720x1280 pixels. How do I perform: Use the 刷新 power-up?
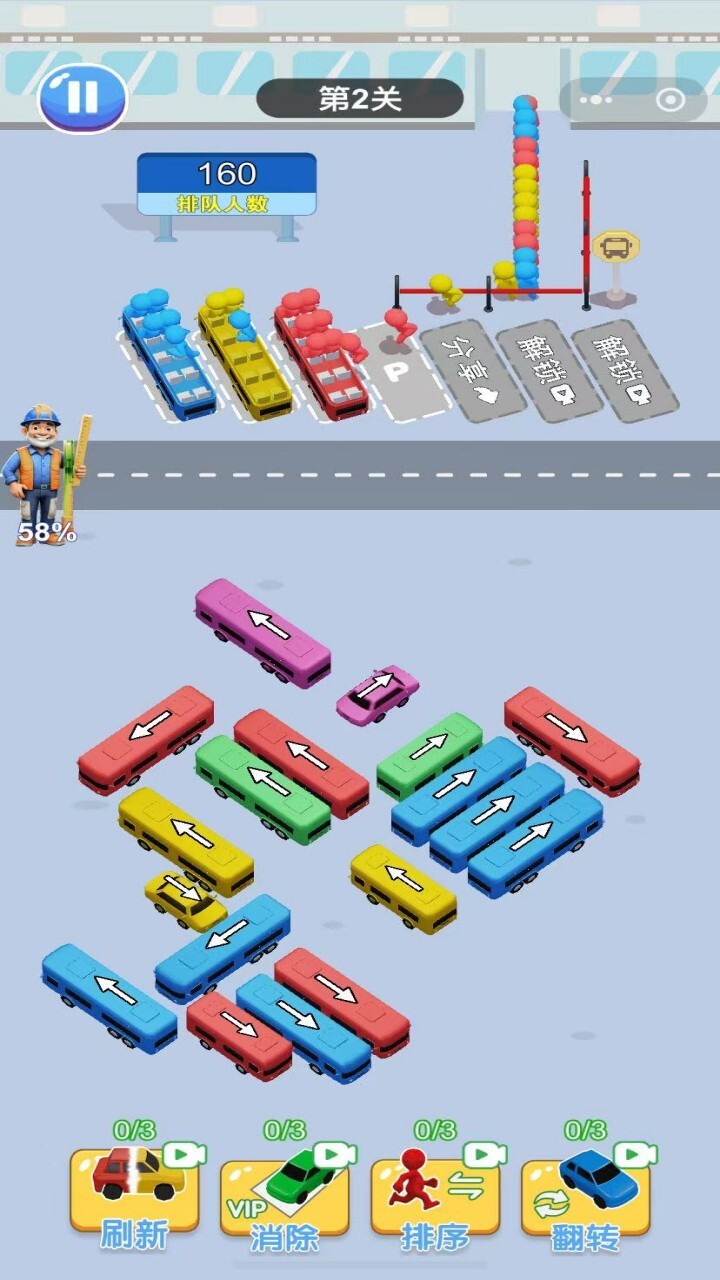tap(134, 1195)
